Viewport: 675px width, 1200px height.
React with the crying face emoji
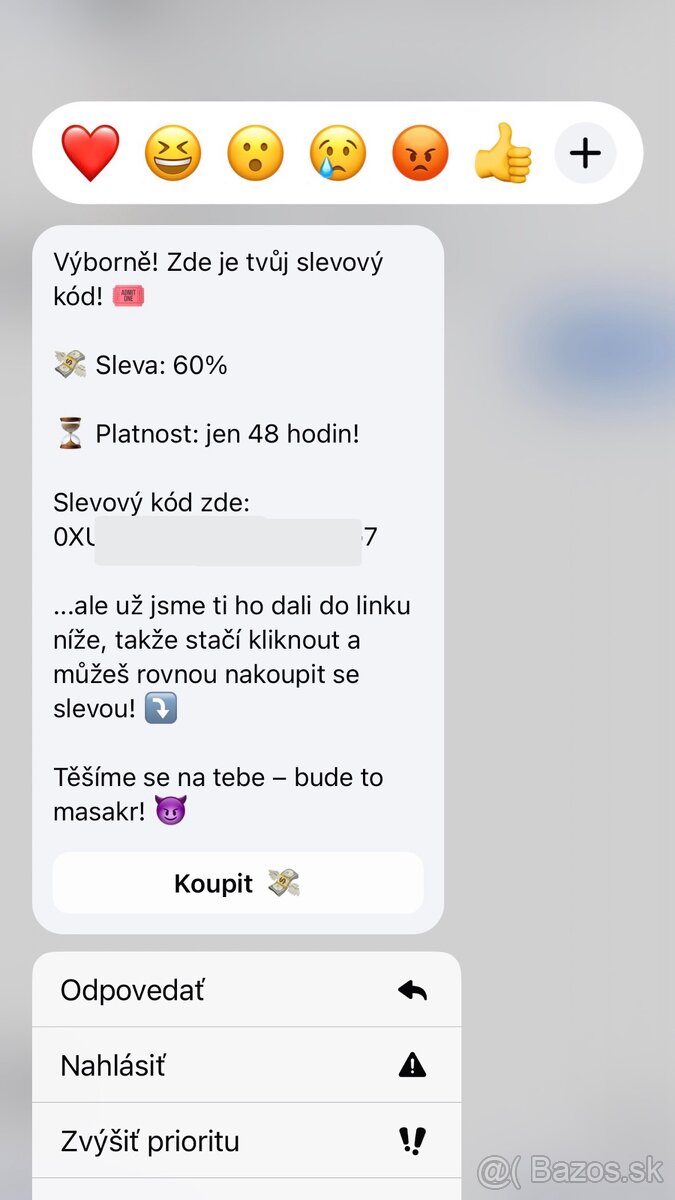click(338, 153)
